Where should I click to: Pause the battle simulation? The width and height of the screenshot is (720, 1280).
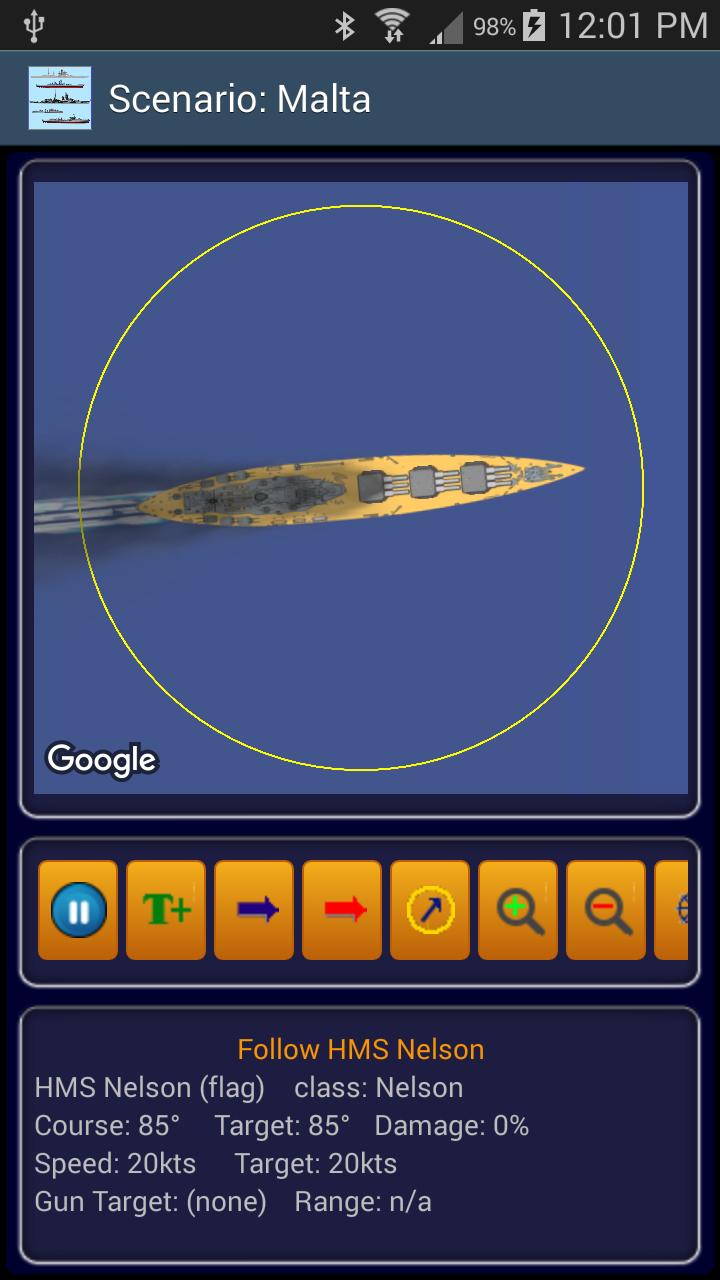click(x=78, y=910)
